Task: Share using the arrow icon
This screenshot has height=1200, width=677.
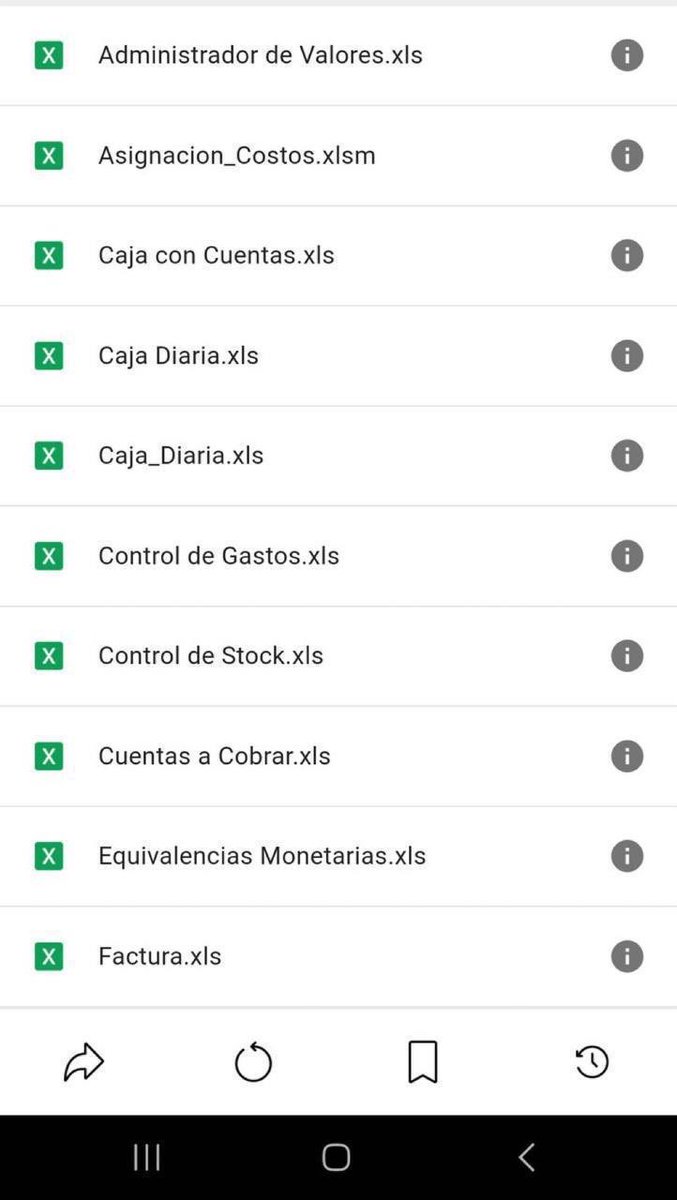Action: click(84, 1062)
